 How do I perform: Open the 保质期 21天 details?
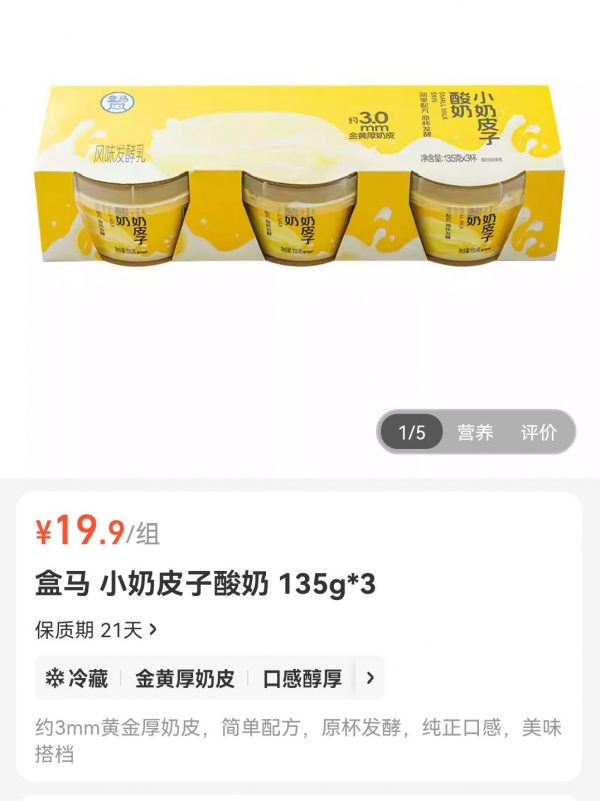96,630
